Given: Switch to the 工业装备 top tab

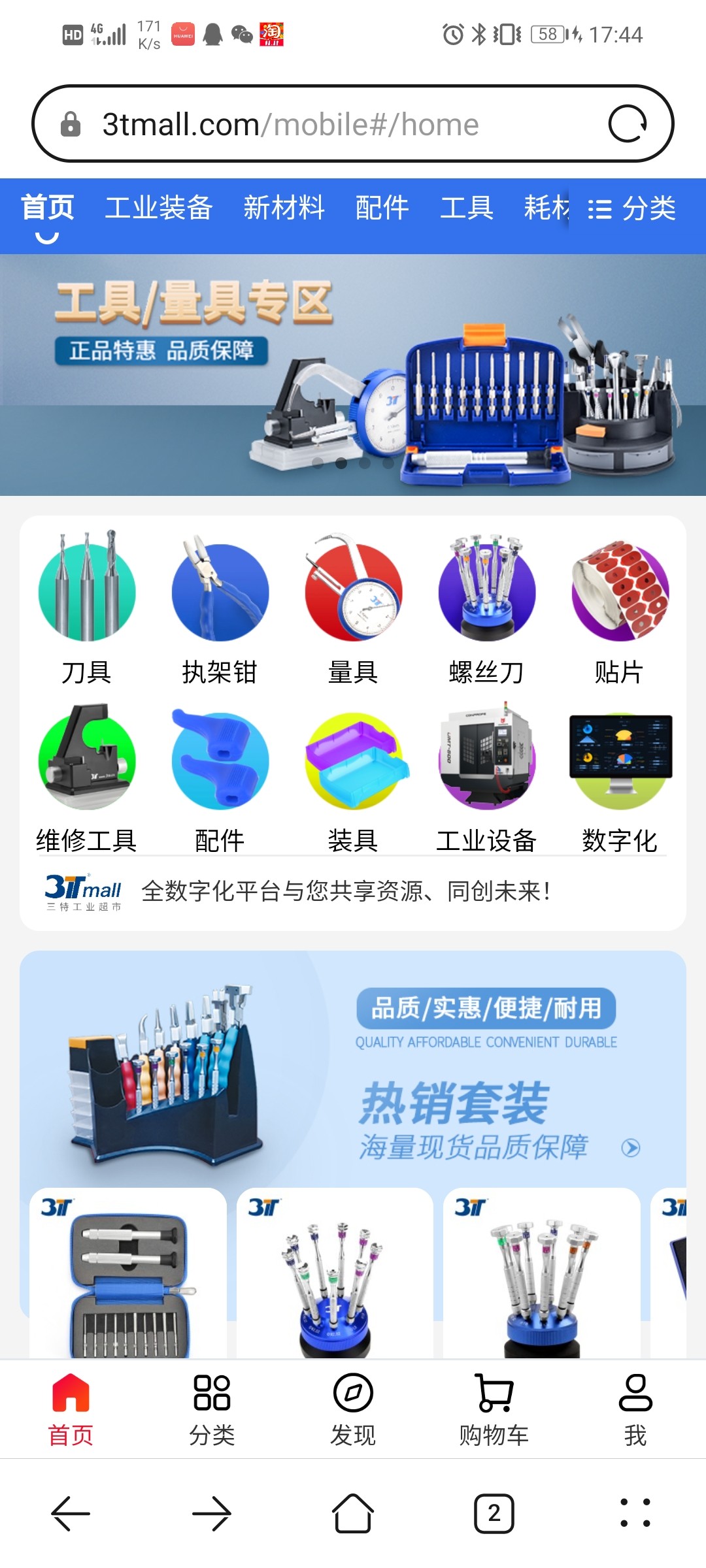Looking at the screenshot, I should pos(159,208).
